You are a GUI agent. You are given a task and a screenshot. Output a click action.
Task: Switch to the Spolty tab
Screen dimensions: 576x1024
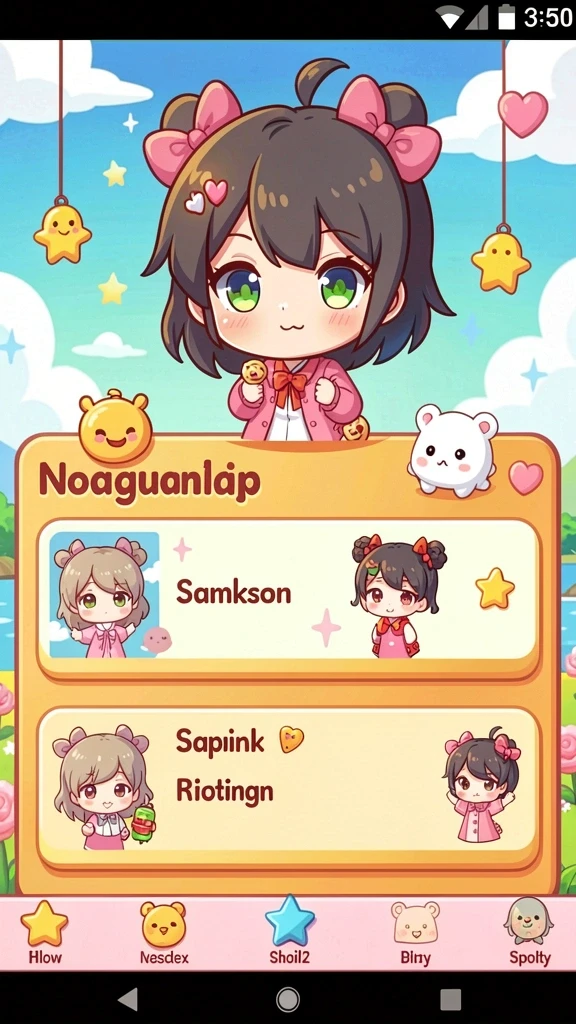(x=530, y=933)
